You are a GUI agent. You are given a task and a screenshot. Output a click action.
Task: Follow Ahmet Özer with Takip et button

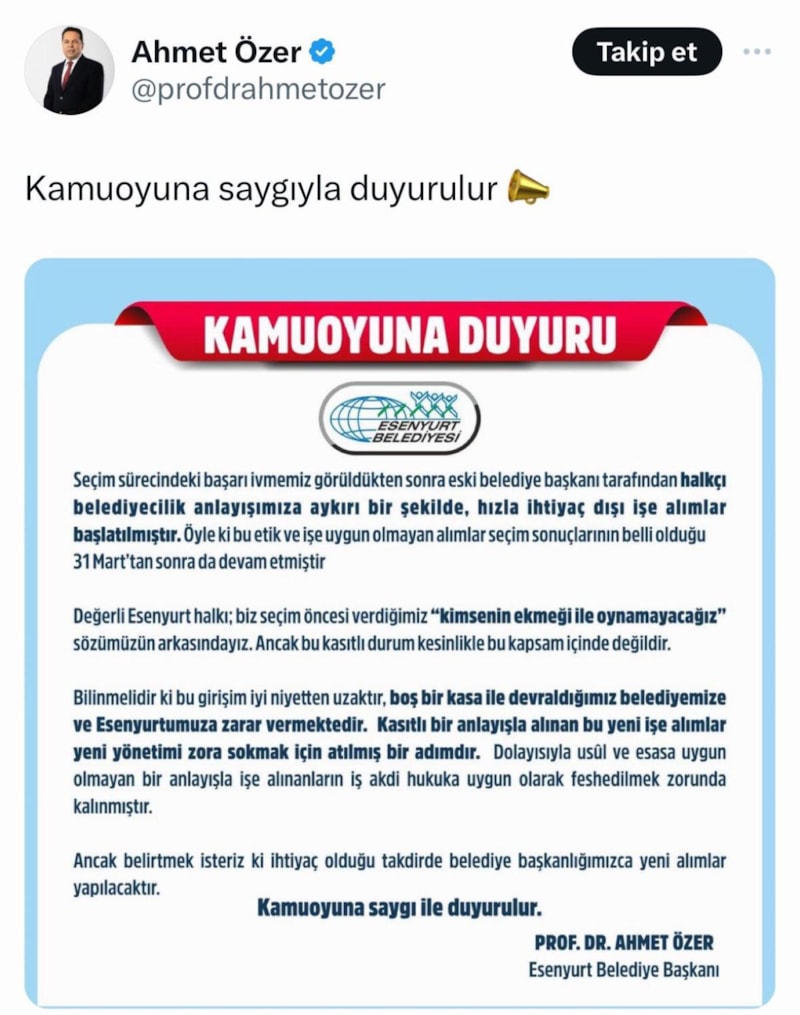point(646,52)
